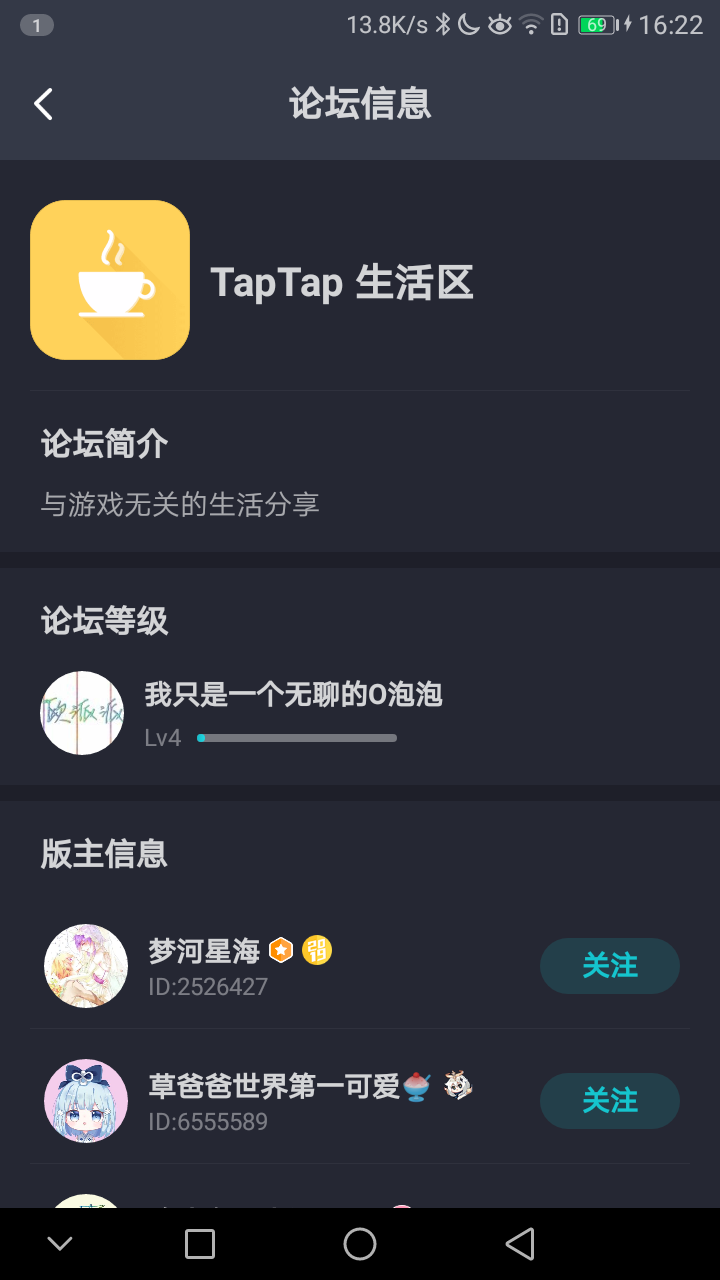The height and width of the screenshot is (1280, 720).
Task: Tap the chevron in the bottom navigation bar
Action: [x=60, y=1243]
